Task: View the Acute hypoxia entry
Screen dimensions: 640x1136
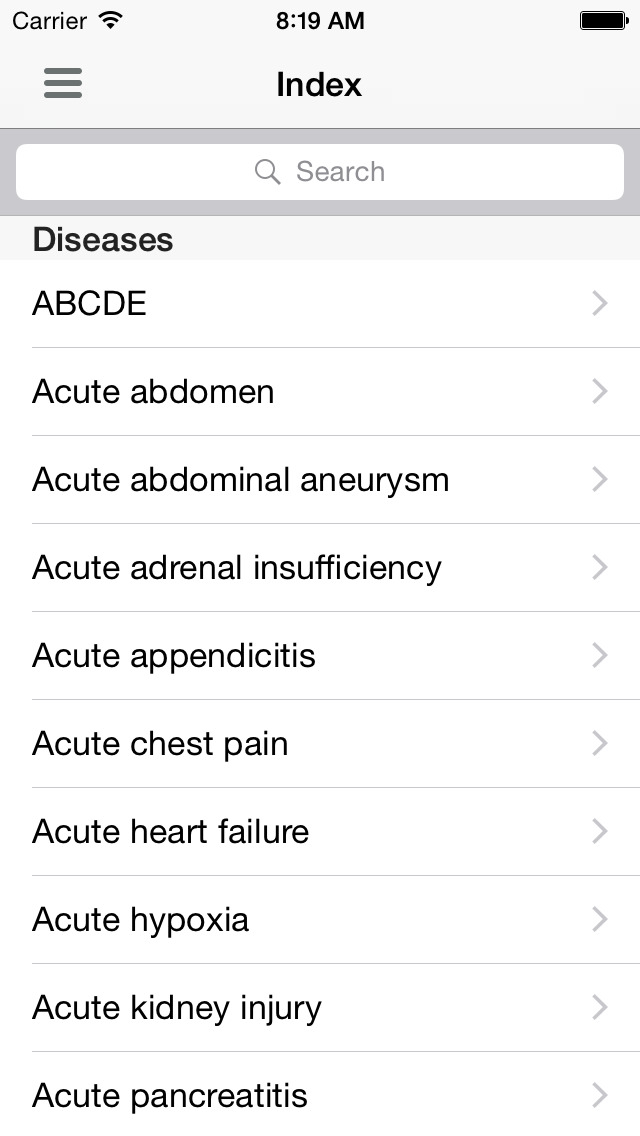Action: click(320, 920)
